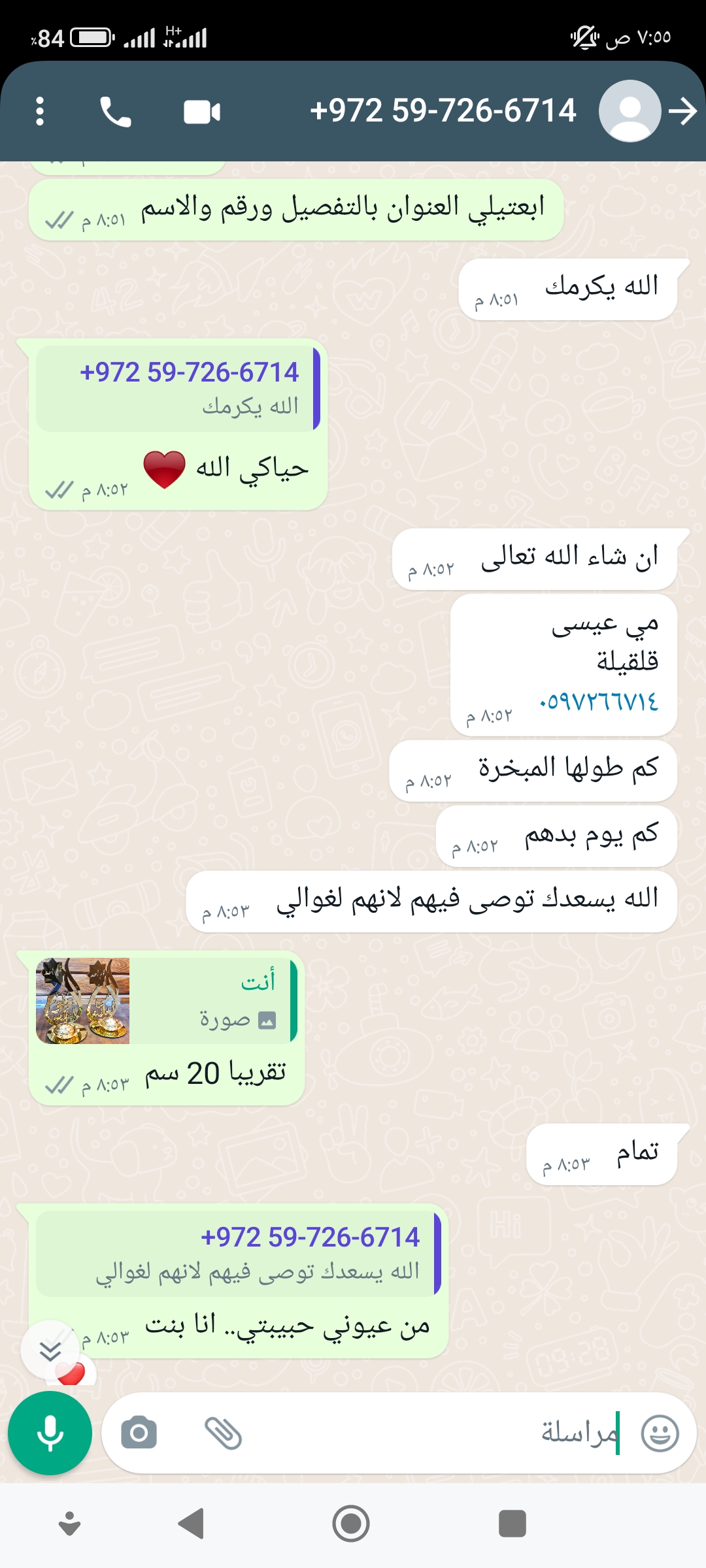
Task: Jump to latest messages with the double-chevron button
Action: coord(50,1350)
